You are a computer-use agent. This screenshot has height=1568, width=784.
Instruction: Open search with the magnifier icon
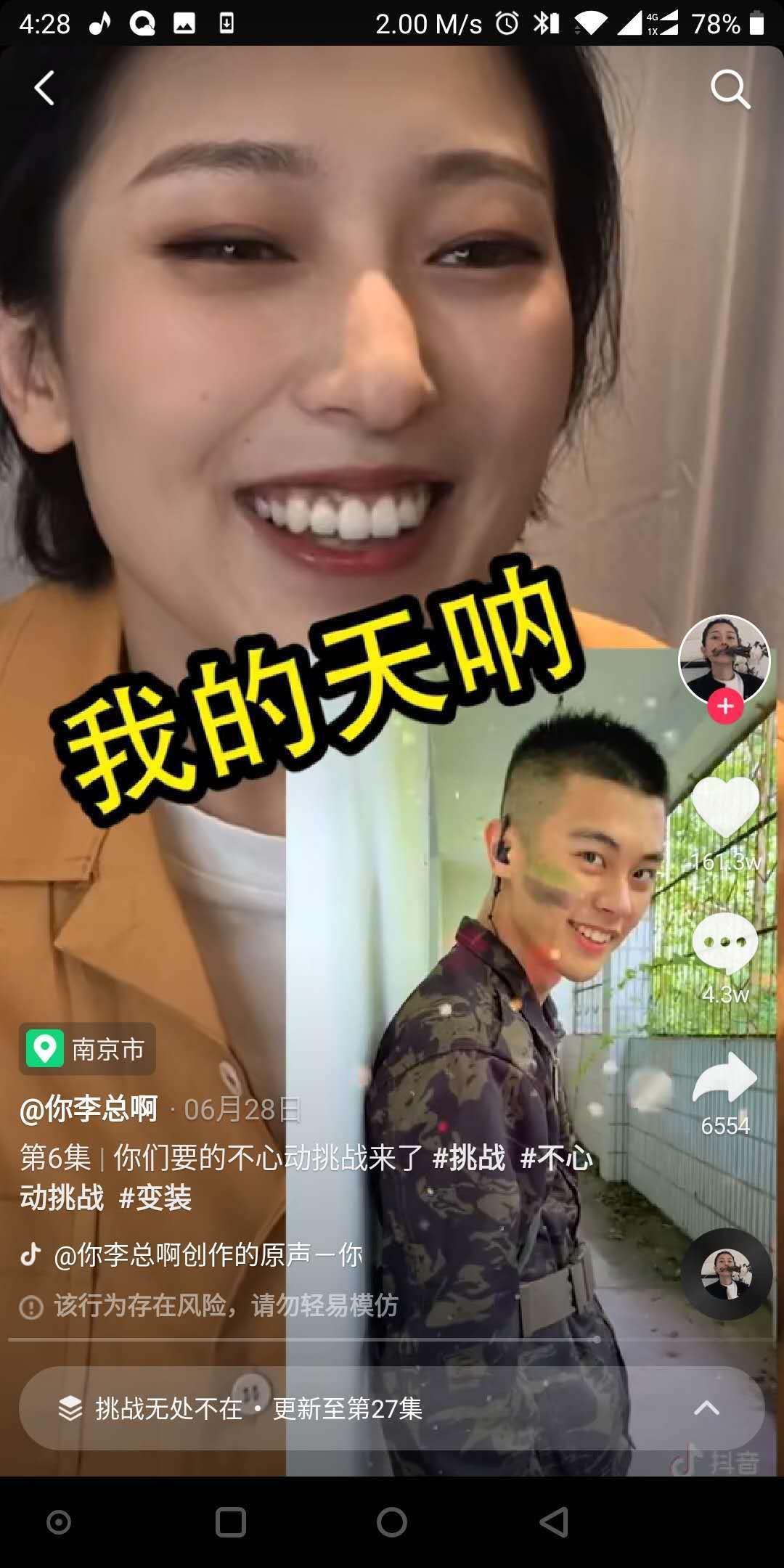click(x=730, y=89)
